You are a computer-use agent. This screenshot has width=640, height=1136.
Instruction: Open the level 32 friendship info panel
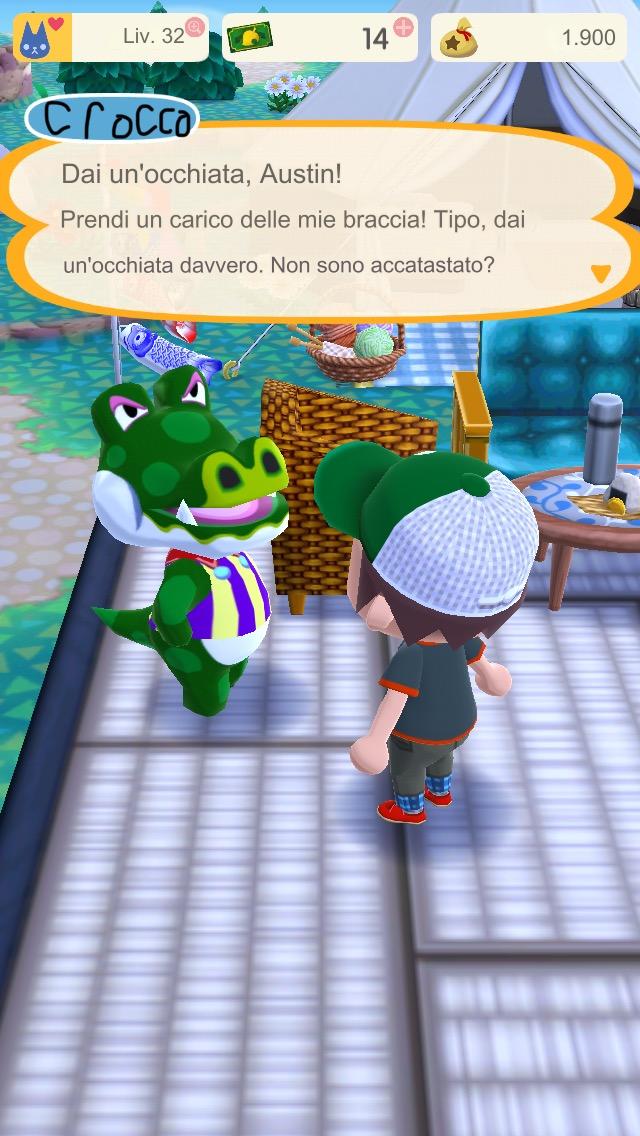pyautogui.click(x=112, y=37)
